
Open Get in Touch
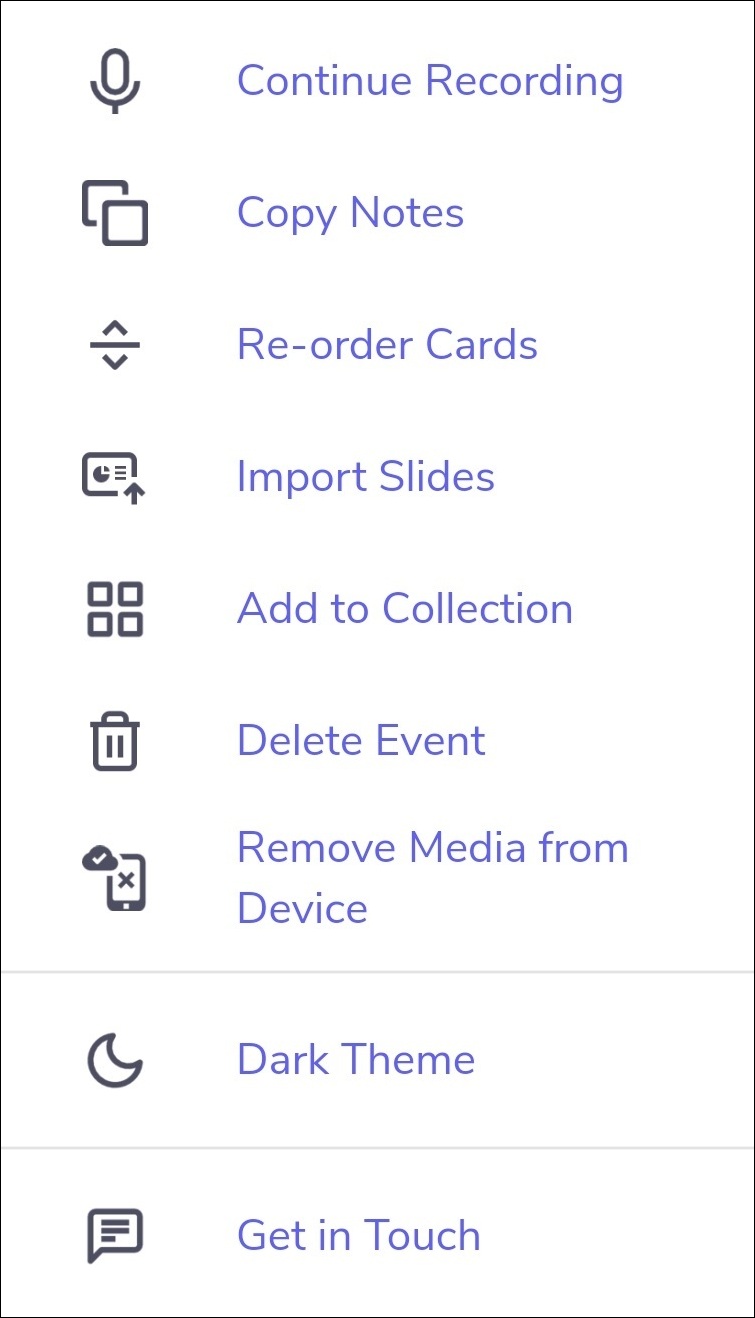click(358, 1236)
